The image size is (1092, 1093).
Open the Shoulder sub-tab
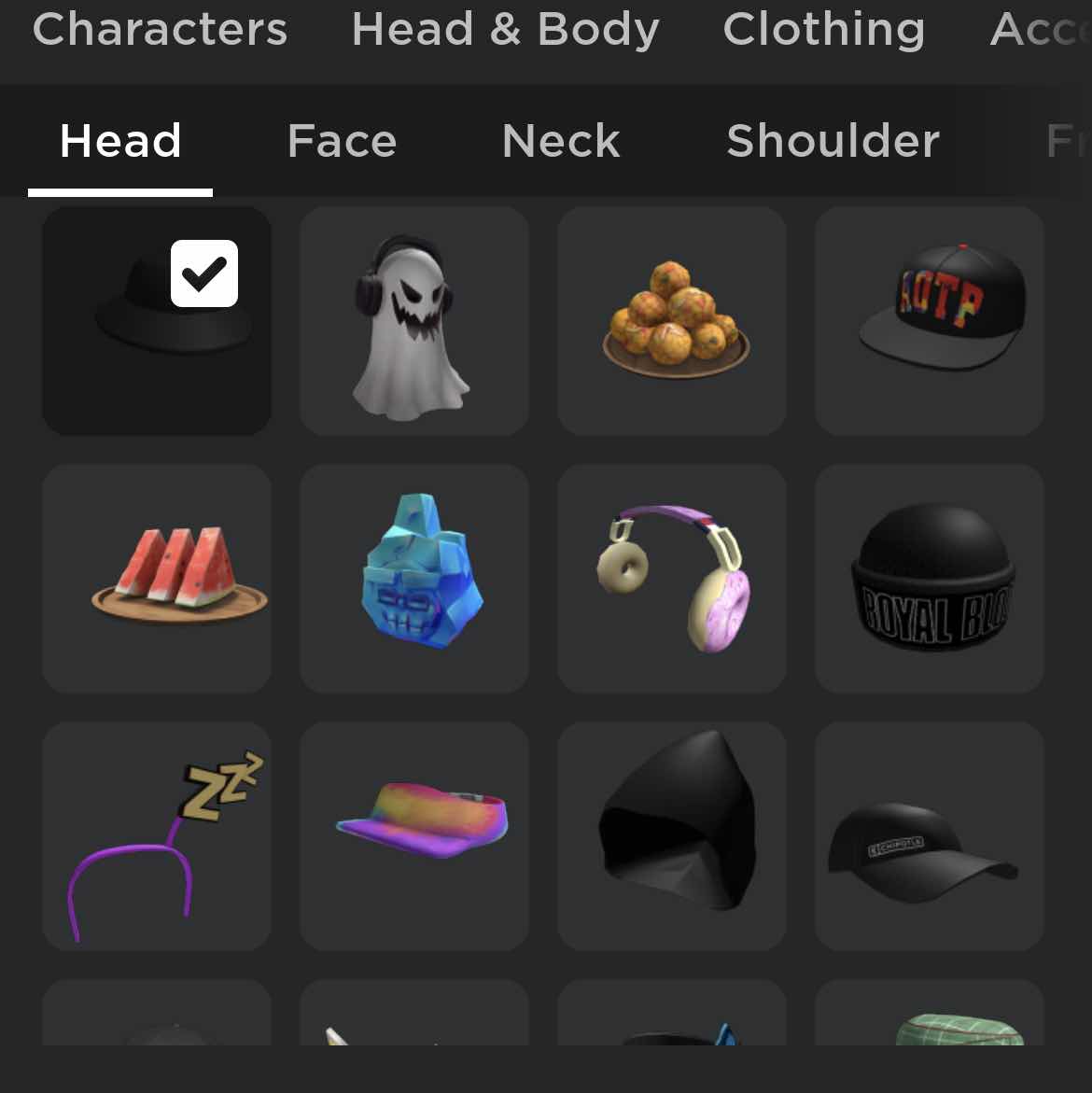click(833, 142)
